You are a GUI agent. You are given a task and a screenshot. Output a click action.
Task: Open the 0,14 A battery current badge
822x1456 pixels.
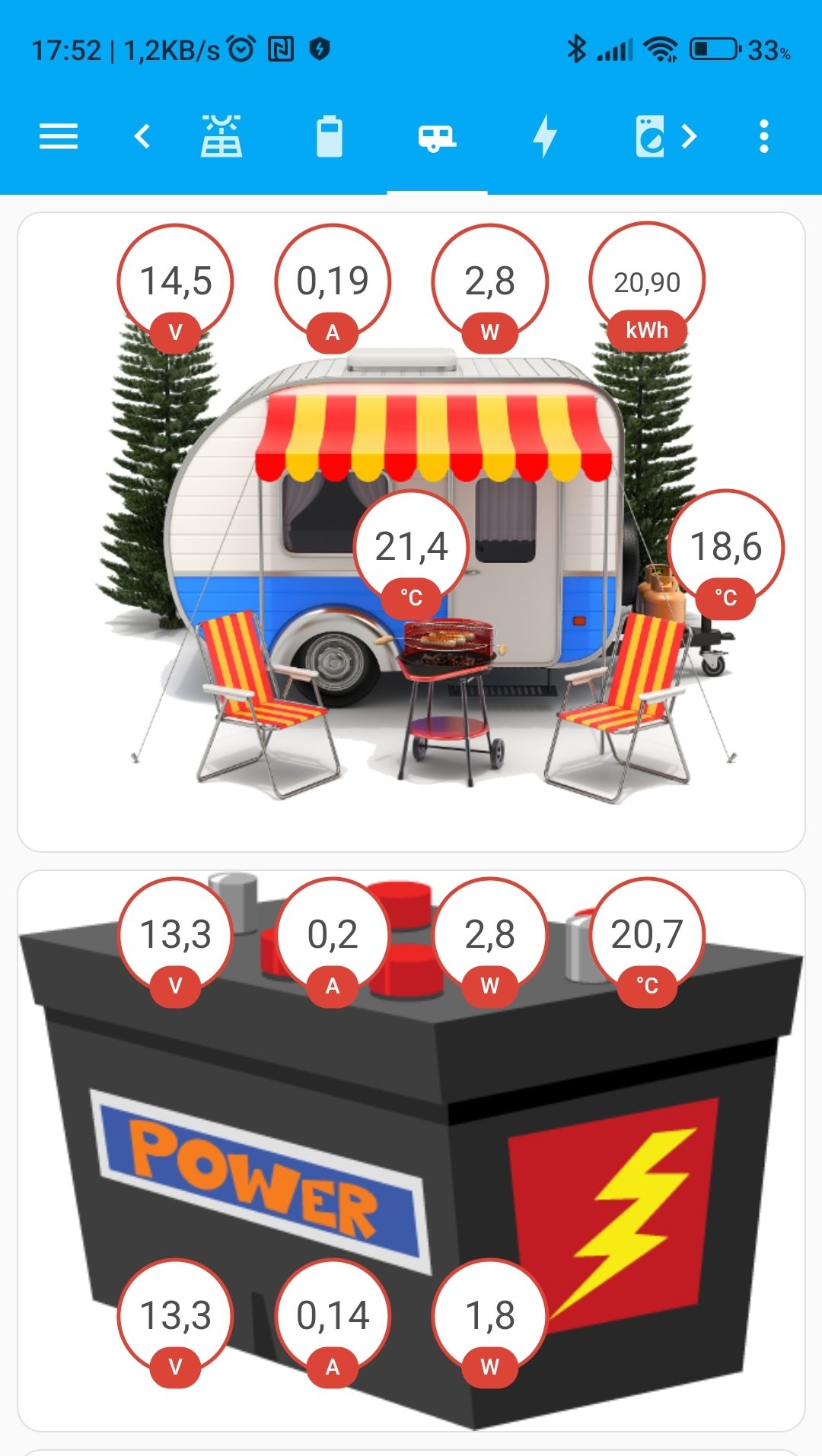pos(333,1317)
